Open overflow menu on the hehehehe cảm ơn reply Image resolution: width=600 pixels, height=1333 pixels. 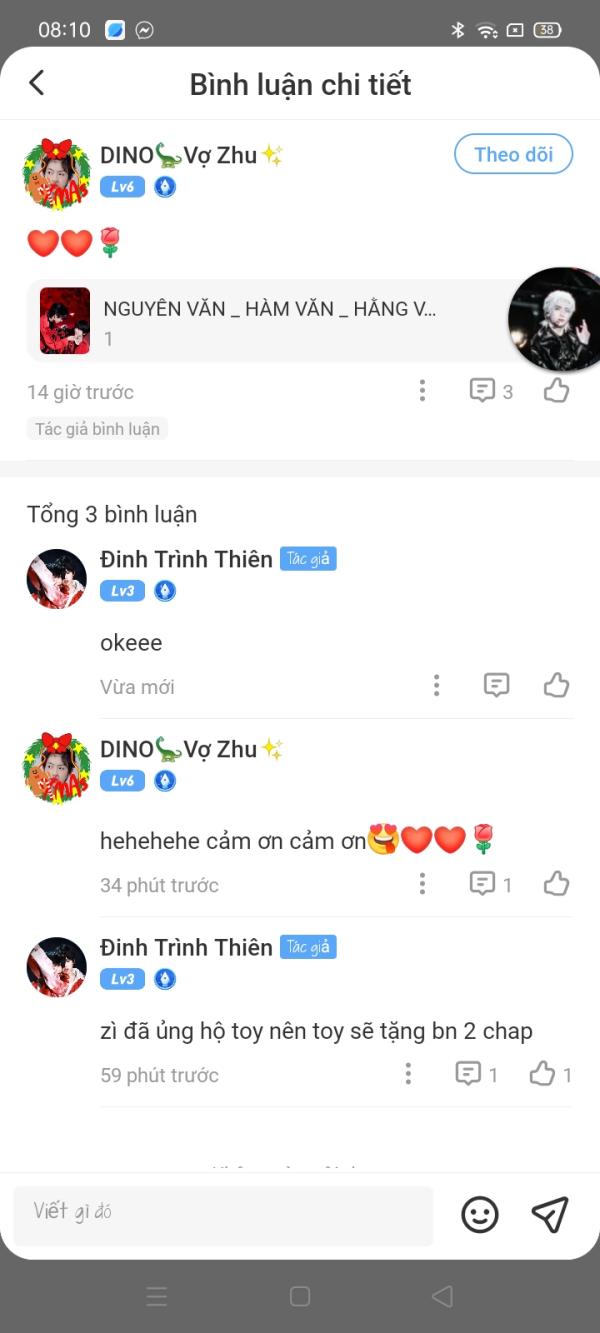coord(422,884)
